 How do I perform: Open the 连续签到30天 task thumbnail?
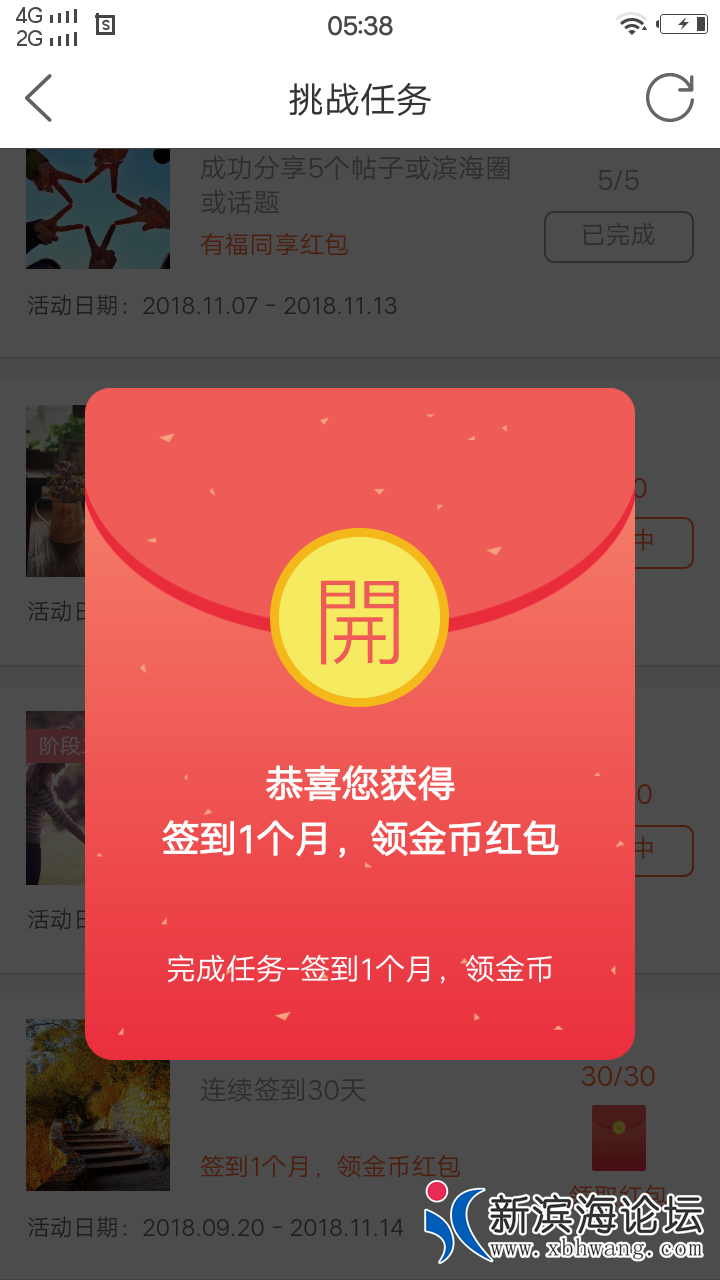(98, 1104)
